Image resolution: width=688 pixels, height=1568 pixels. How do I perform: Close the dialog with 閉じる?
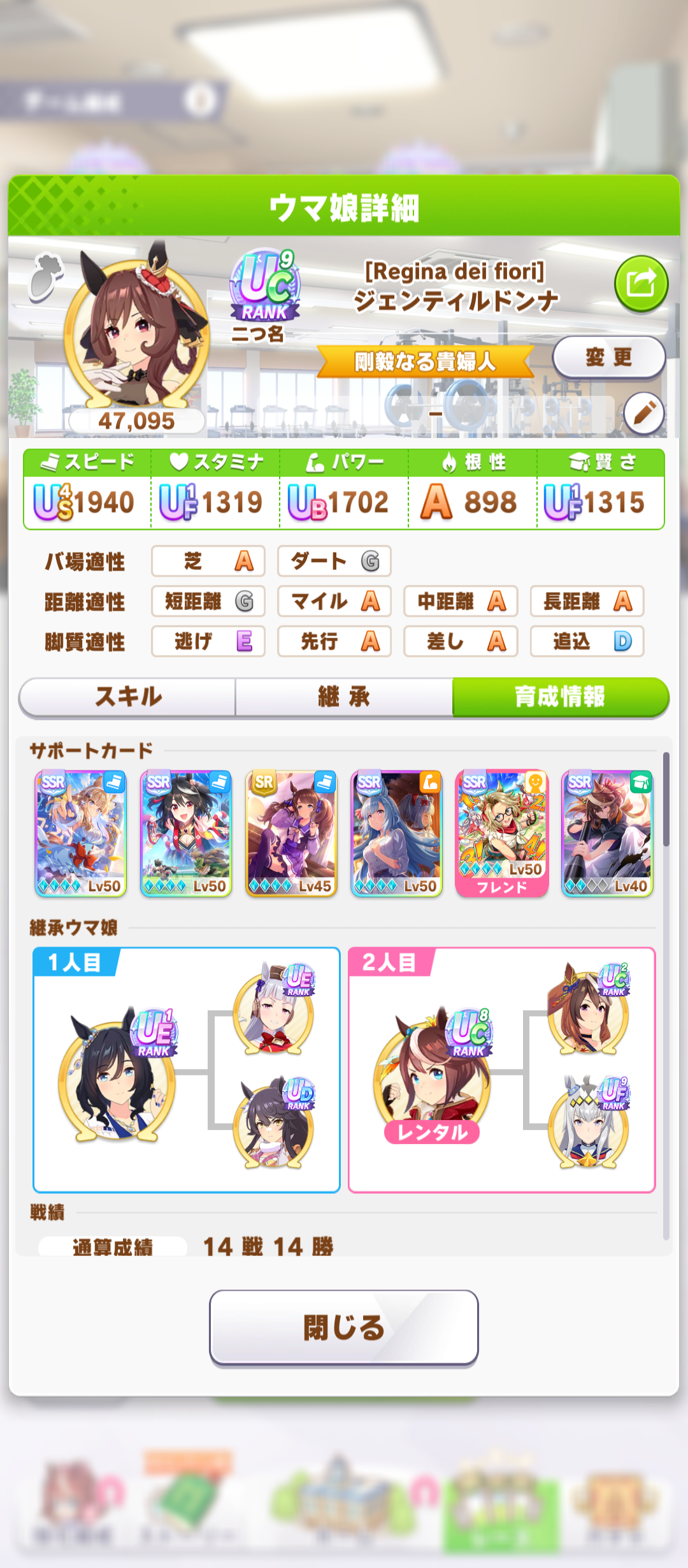click(x=344, y=1328)
